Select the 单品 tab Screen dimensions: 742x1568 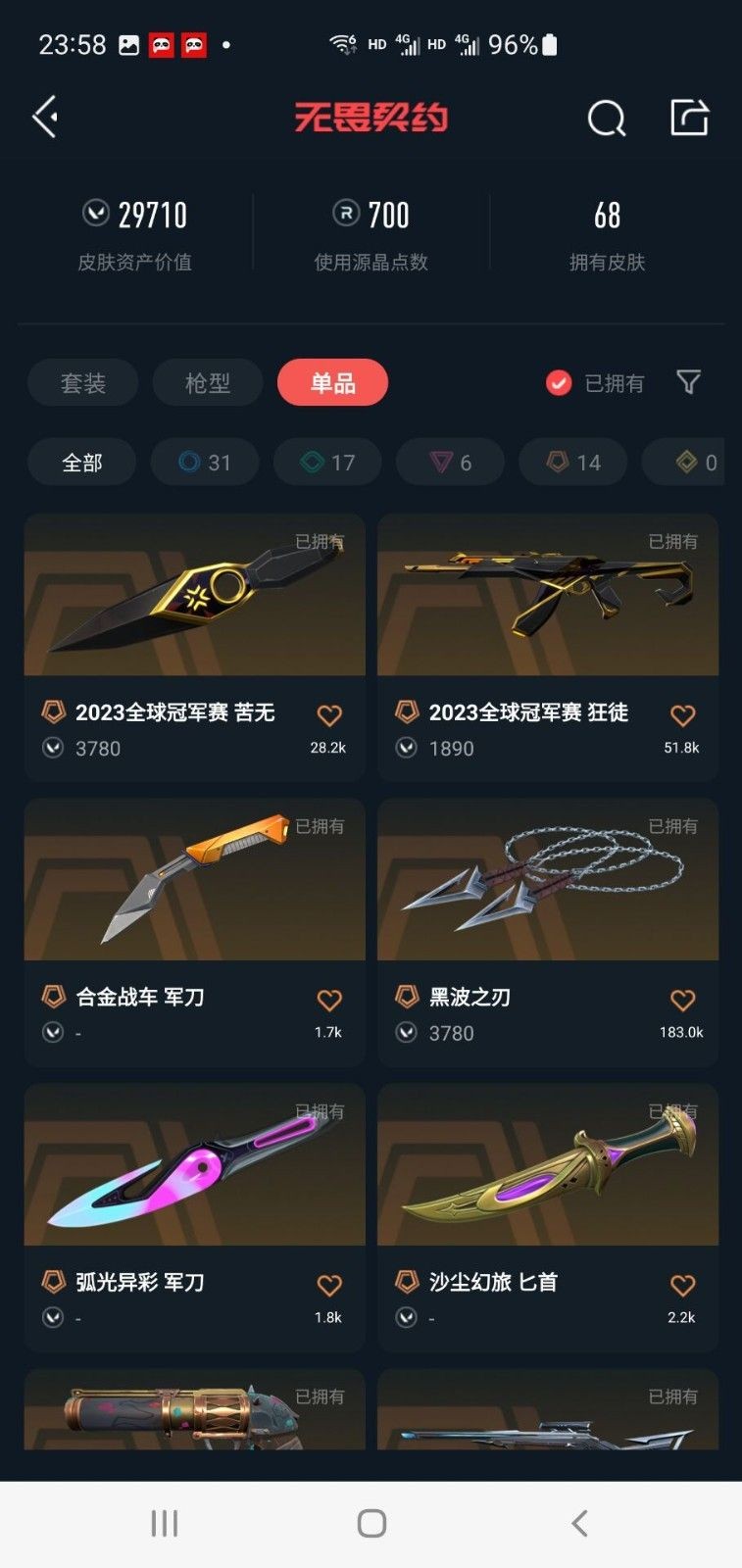click(x=333, y=382)
